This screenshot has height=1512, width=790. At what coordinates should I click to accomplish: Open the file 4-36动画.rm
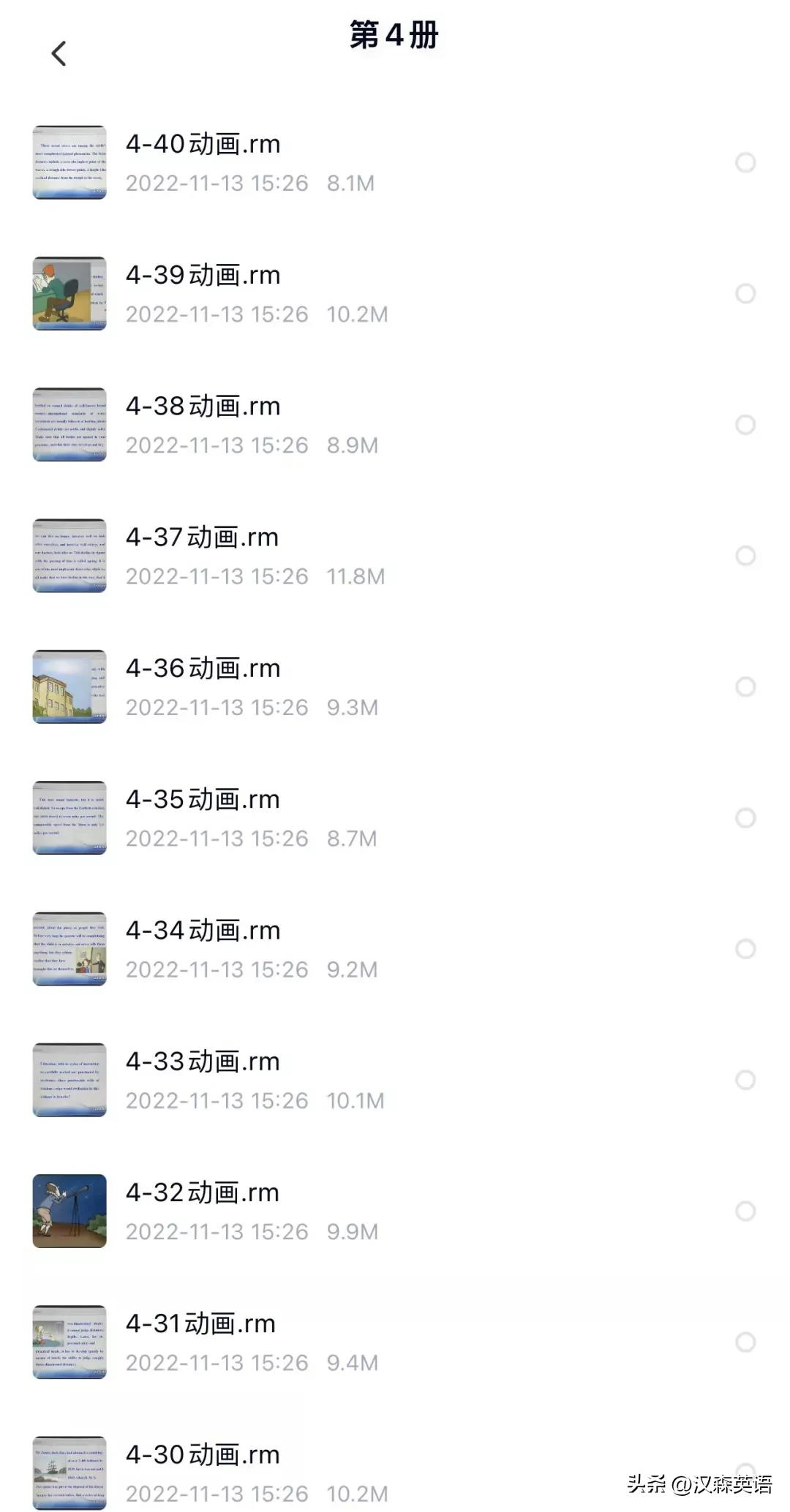pos(203,669)
